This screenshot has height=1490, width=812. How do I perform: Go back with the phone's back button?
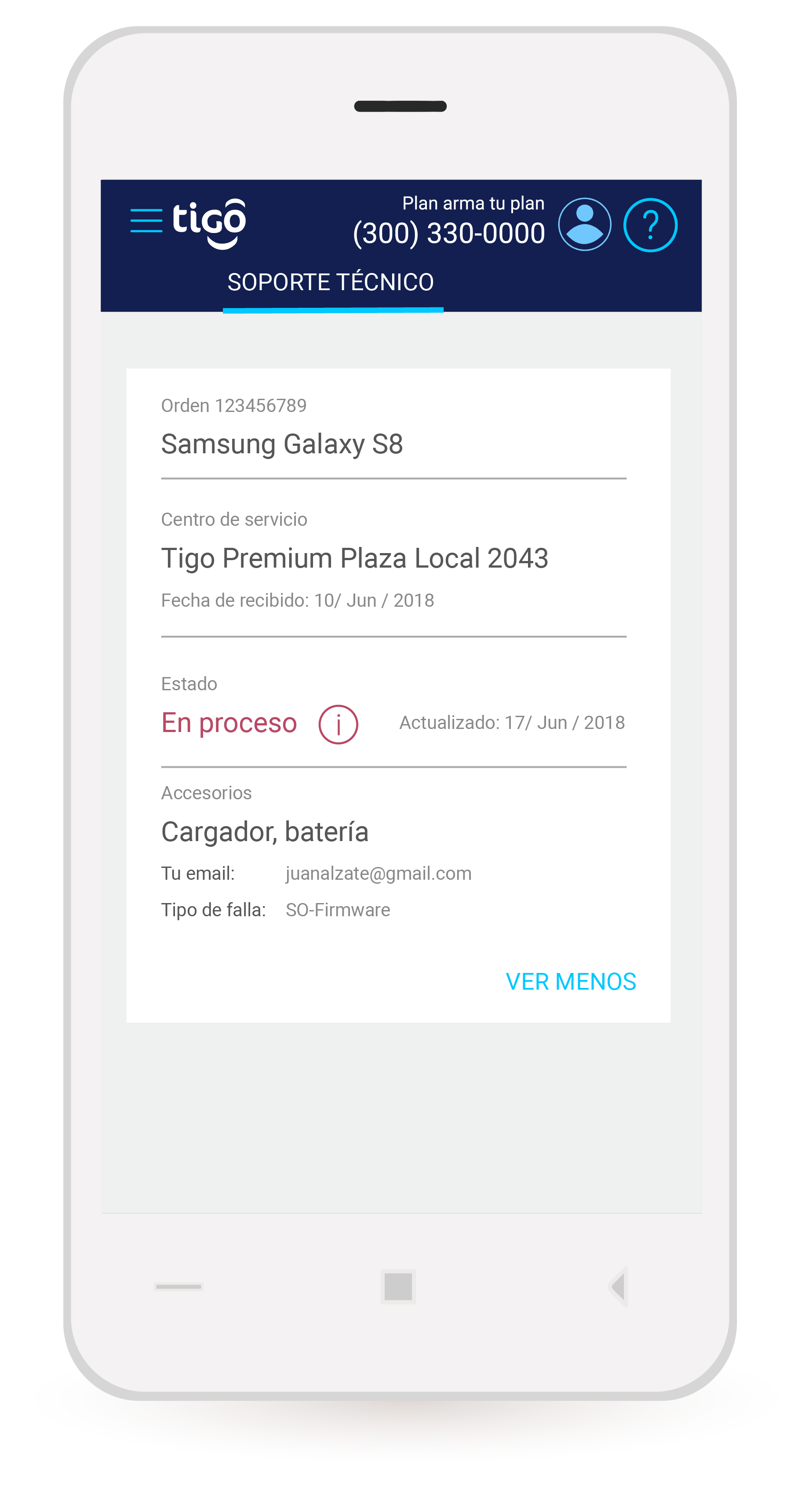tap(618, 1286)
